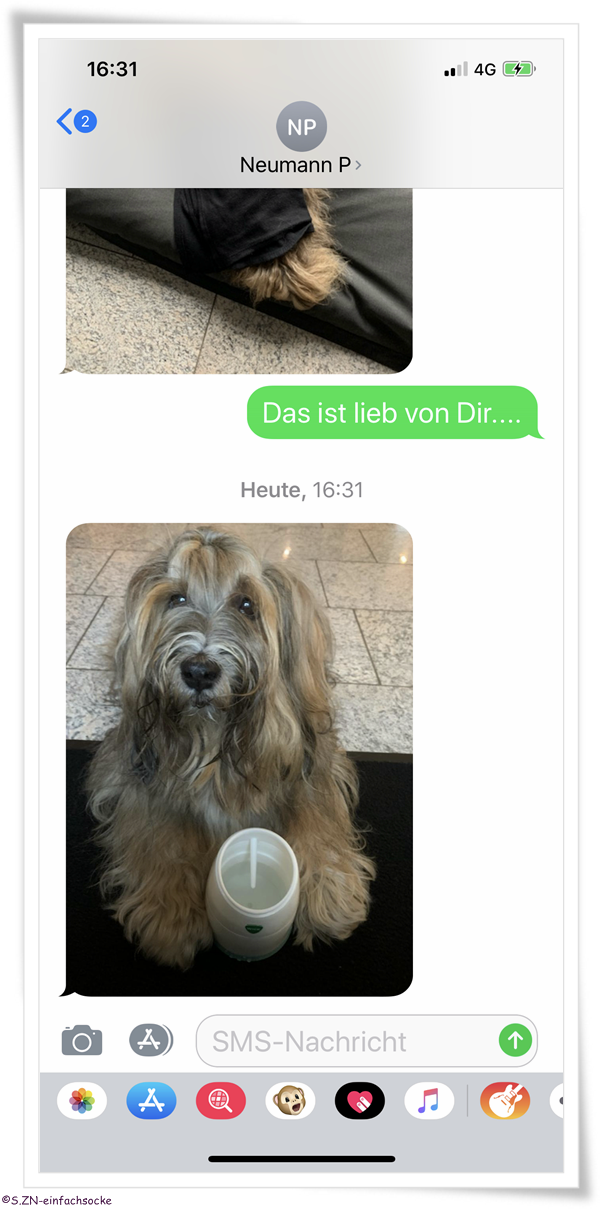
Task: Open the Digital Touch heart app
Action: click(360, 1101)
